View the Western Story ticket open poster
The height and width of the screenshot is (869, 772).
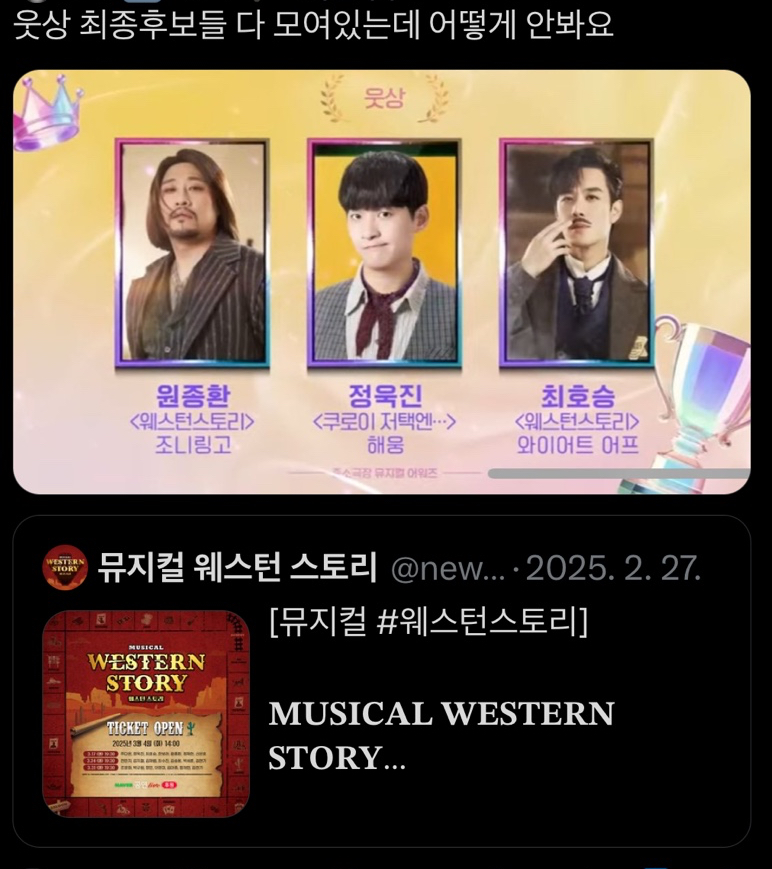(146, 713)
